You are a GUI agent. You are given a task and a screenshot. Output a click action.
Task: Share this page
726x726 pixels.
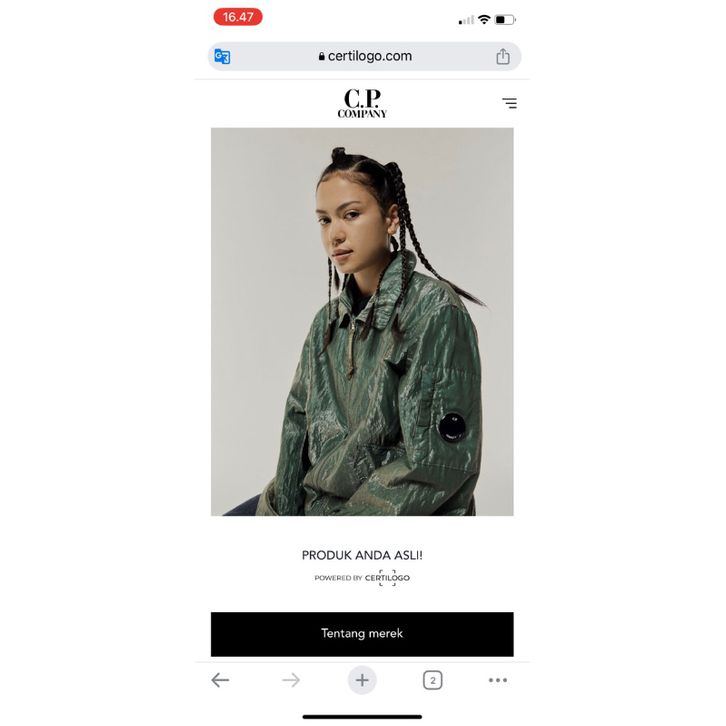pos(503,57)
